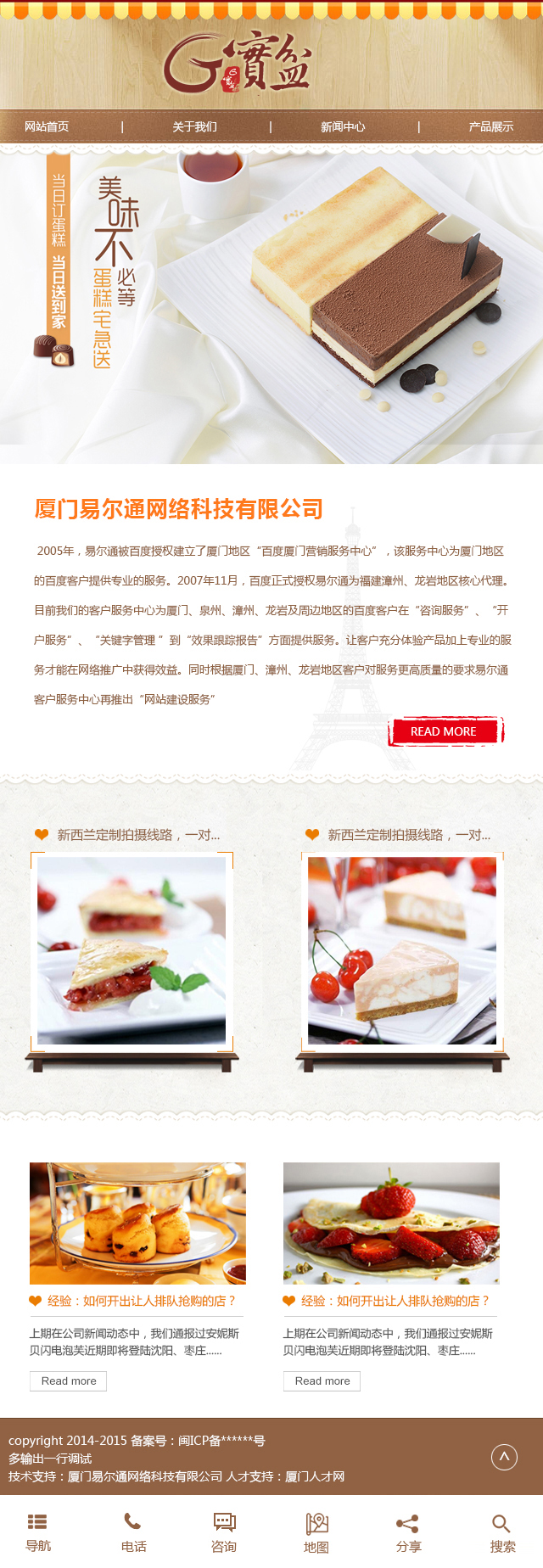Share the page via 分享
The height and width of the screenshot is (1568, 543).
pyautogui.click(x=408, y=1532)
